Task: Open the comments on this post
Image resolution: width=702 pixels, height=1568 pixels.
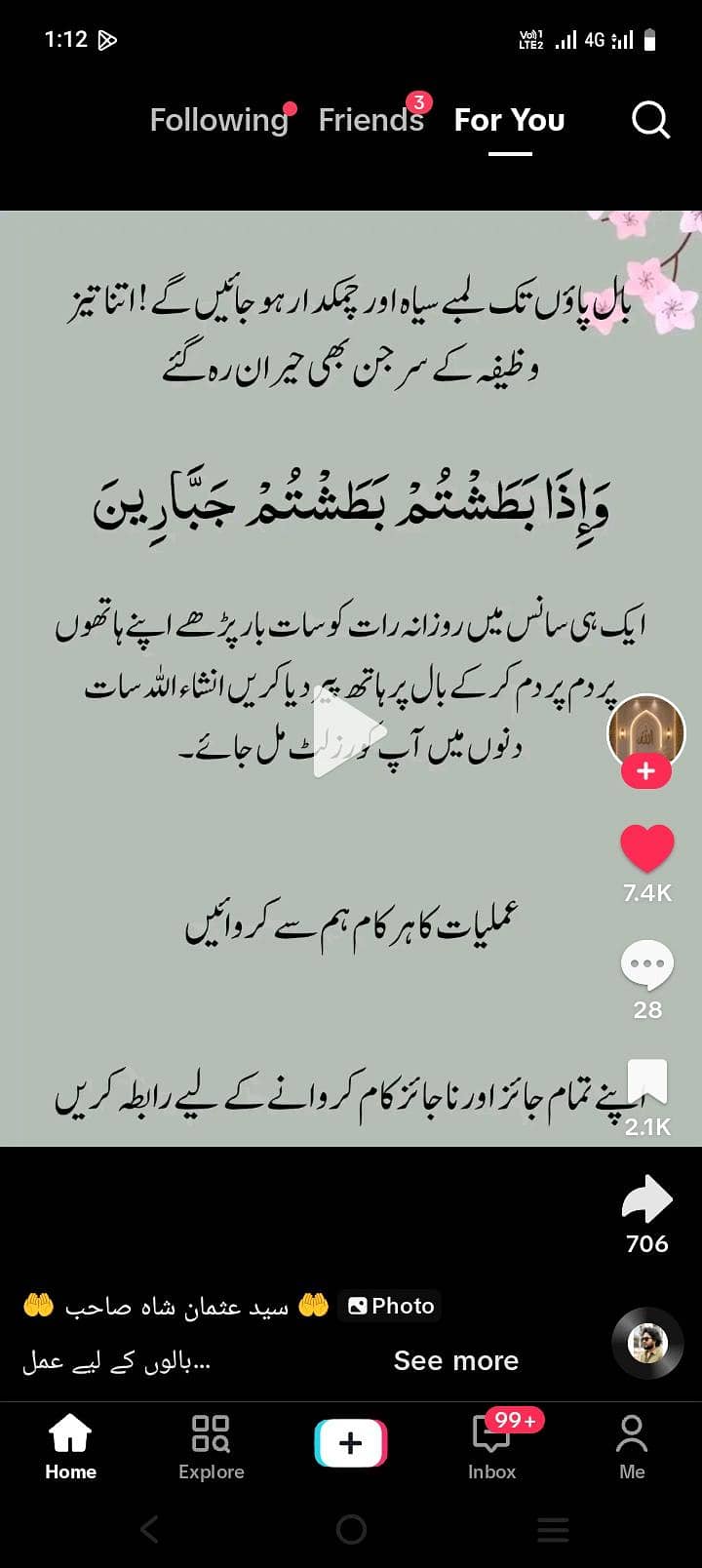Action: [x=647, y=965]
